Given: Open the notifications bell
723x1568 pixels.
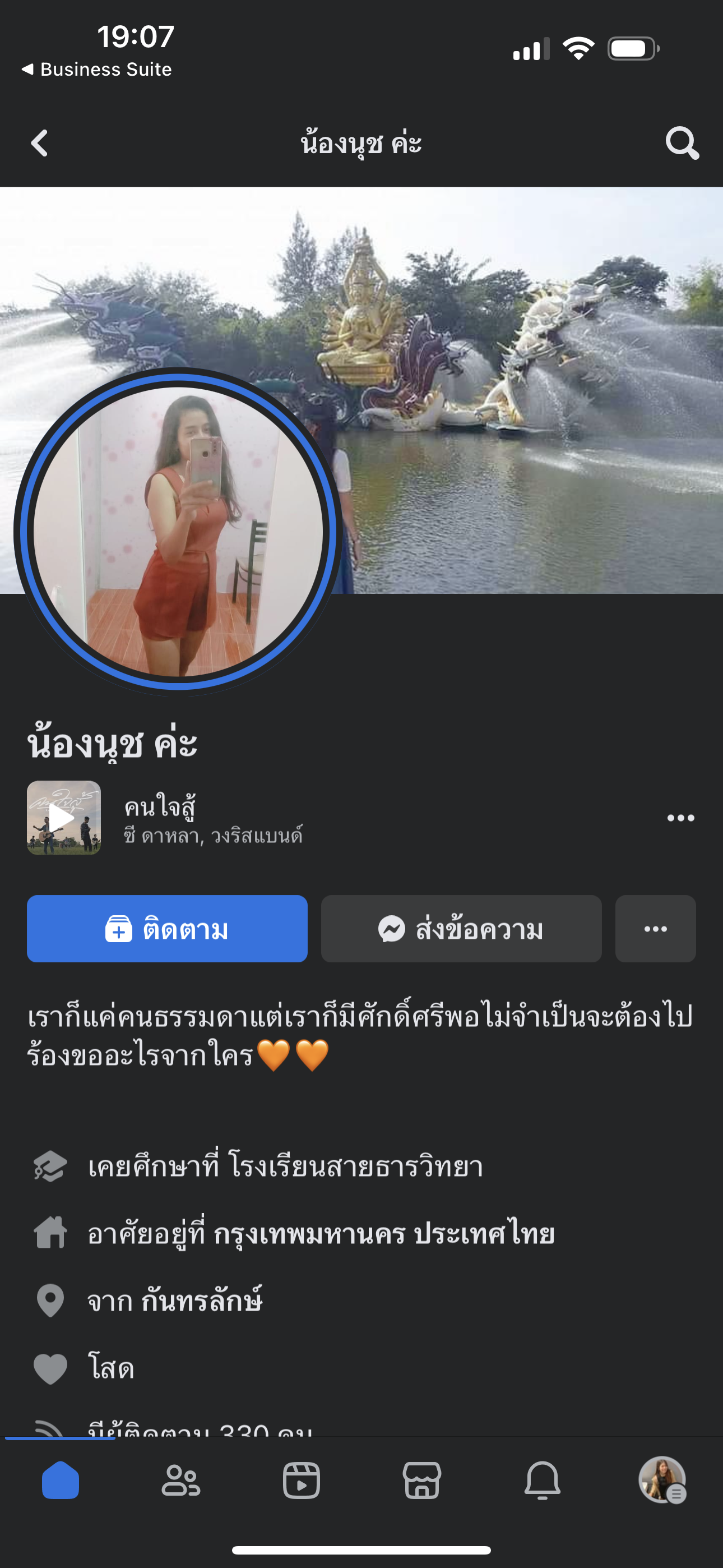Looking at the screenshot, I should [x=543, y=1480].
